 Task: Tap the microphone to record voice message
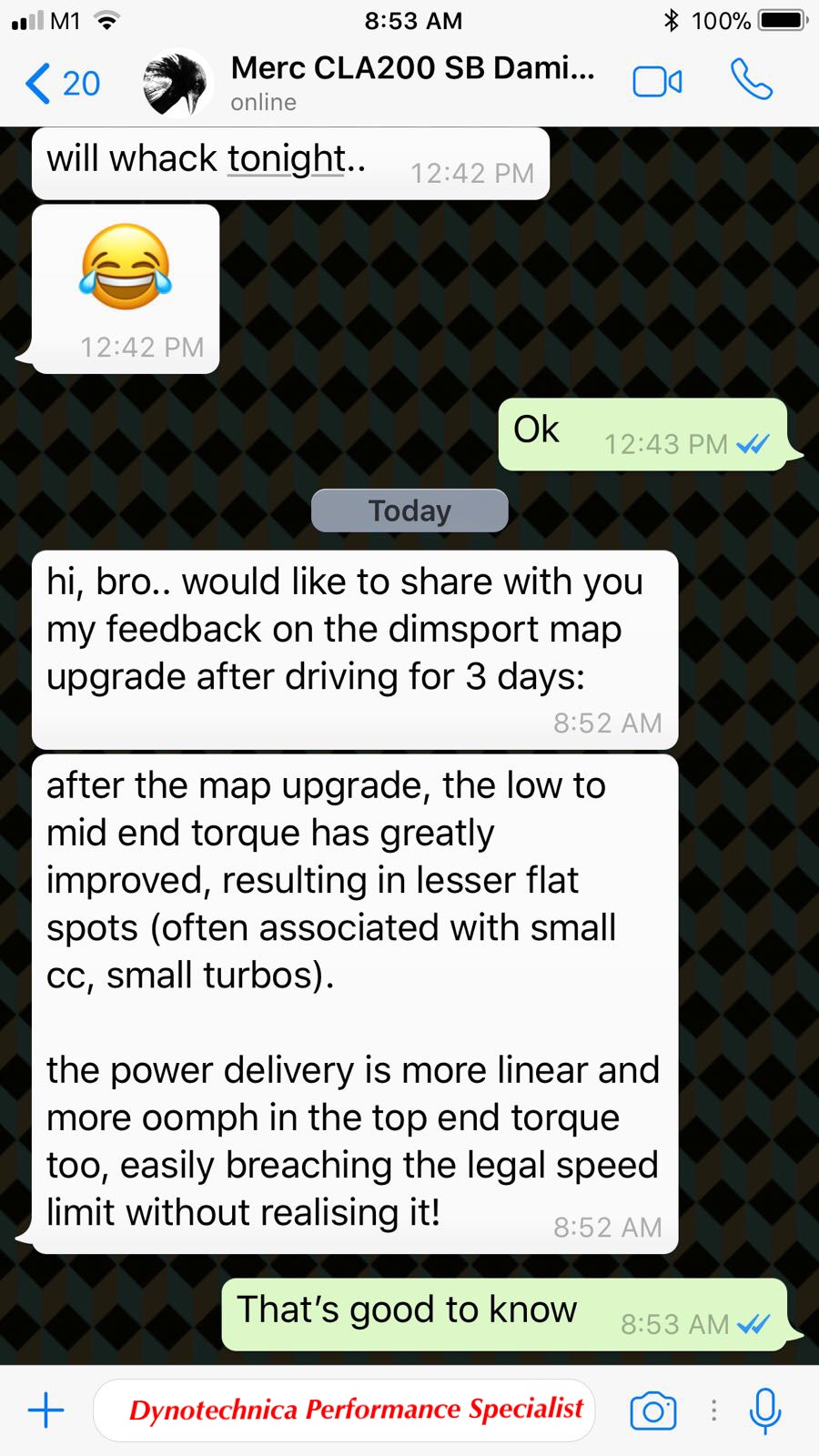click(x=765, y=1411)
